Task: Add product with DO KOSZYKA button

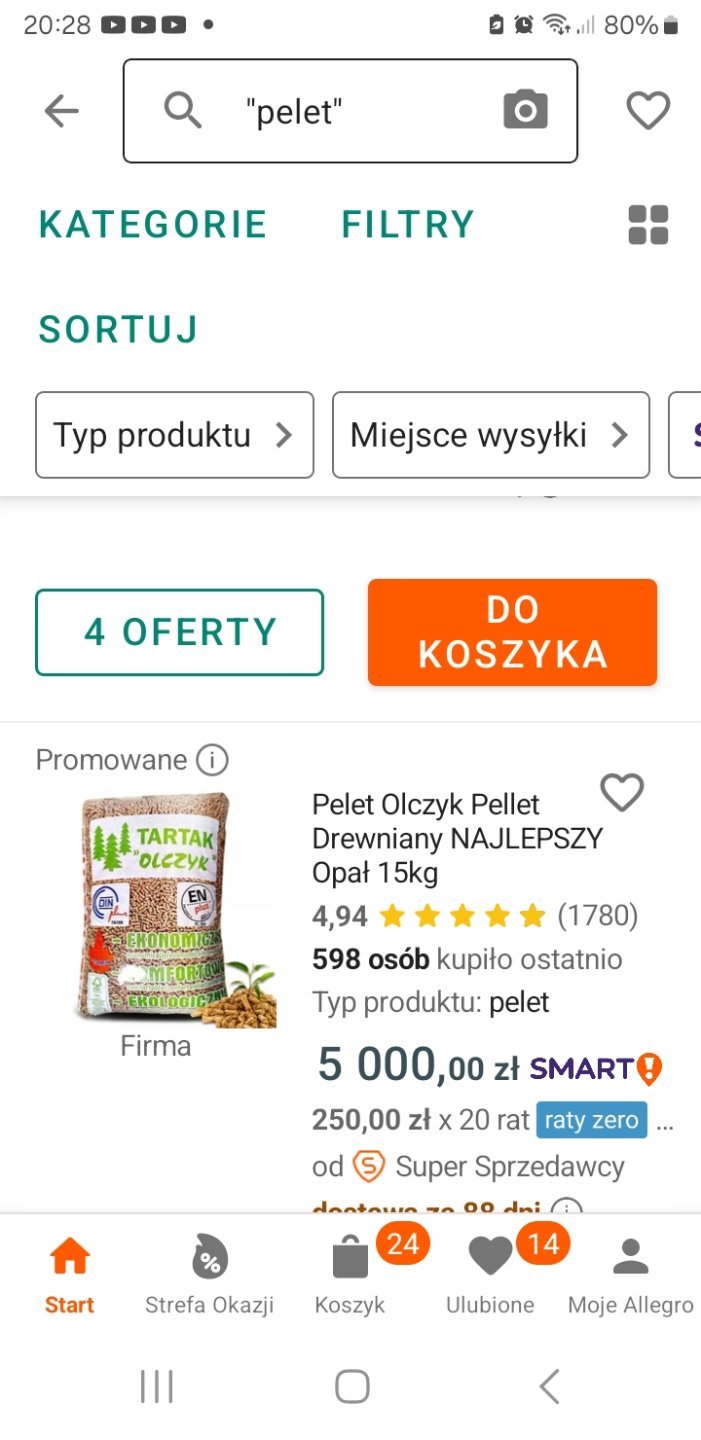Action: pyautogui.click(x=512, y=632)
